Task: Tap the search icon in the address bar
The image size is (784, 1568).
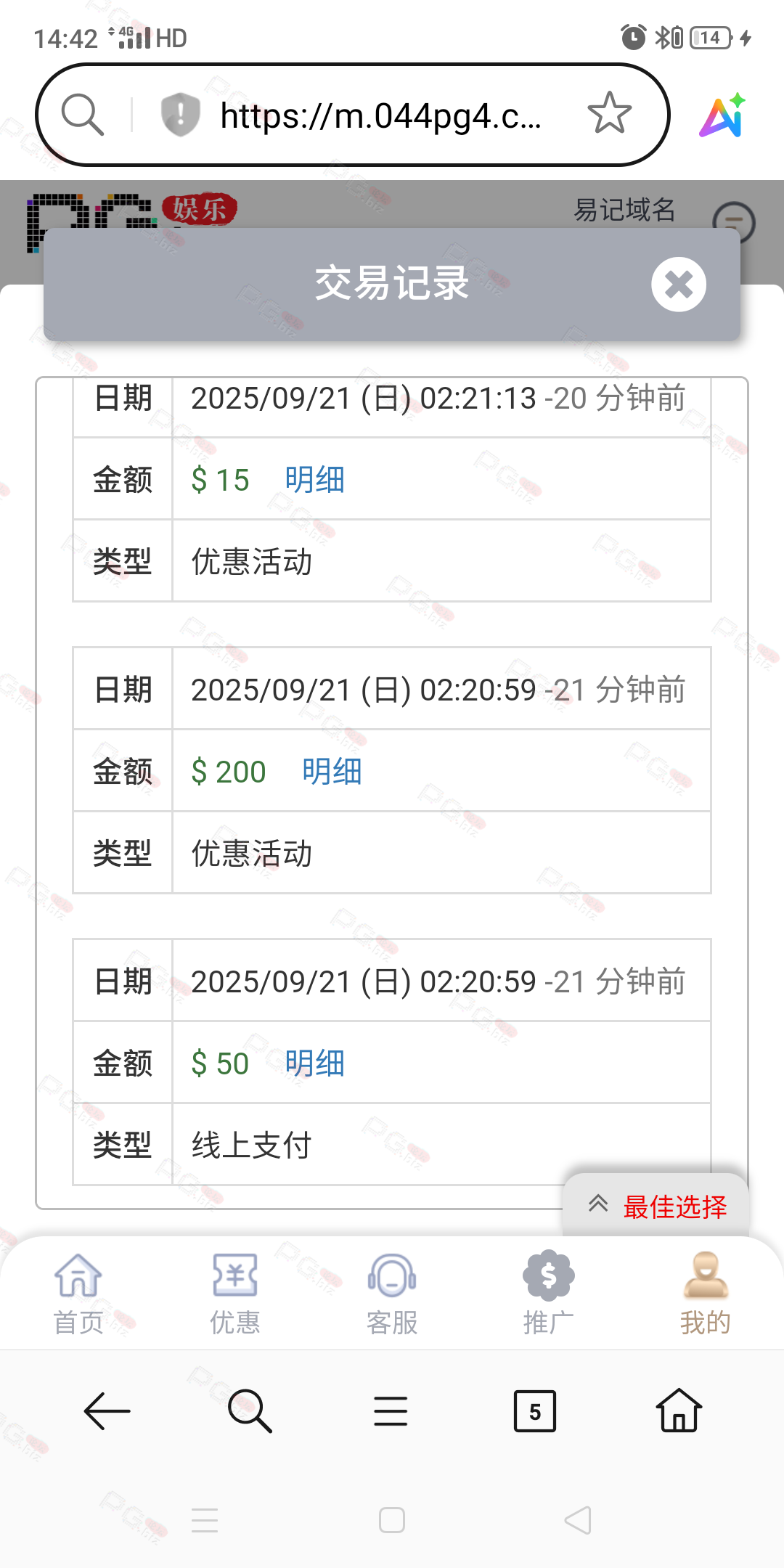Action: (x=83, y=115)
